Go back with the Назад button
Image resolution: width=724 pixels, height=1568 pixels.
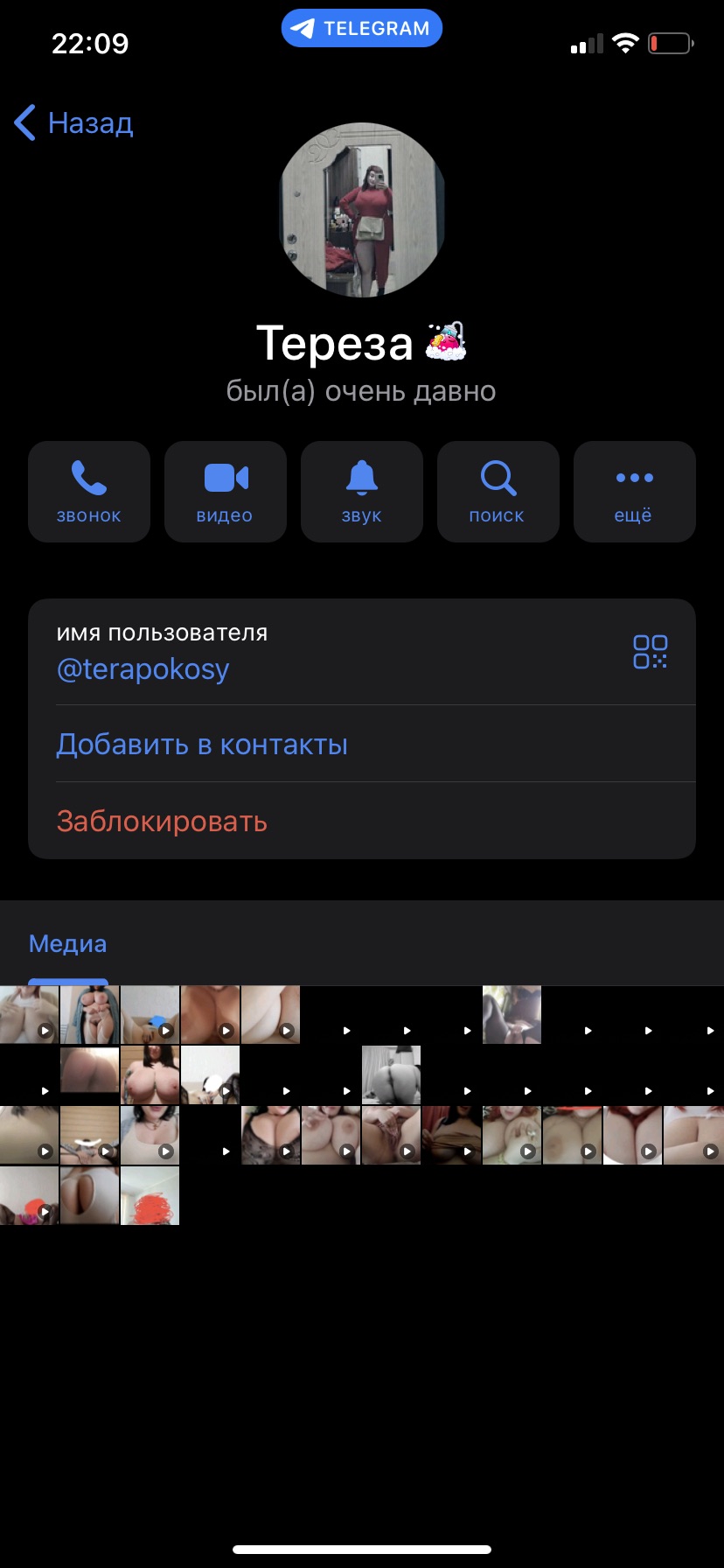click(73, 122)
